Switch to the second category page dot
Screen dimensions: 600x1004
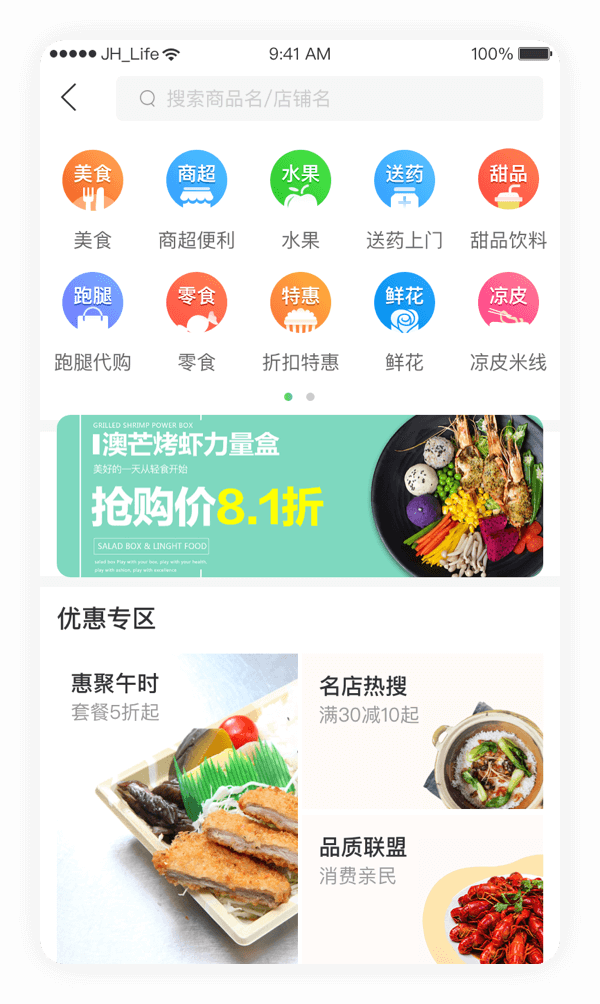(311, 397)
